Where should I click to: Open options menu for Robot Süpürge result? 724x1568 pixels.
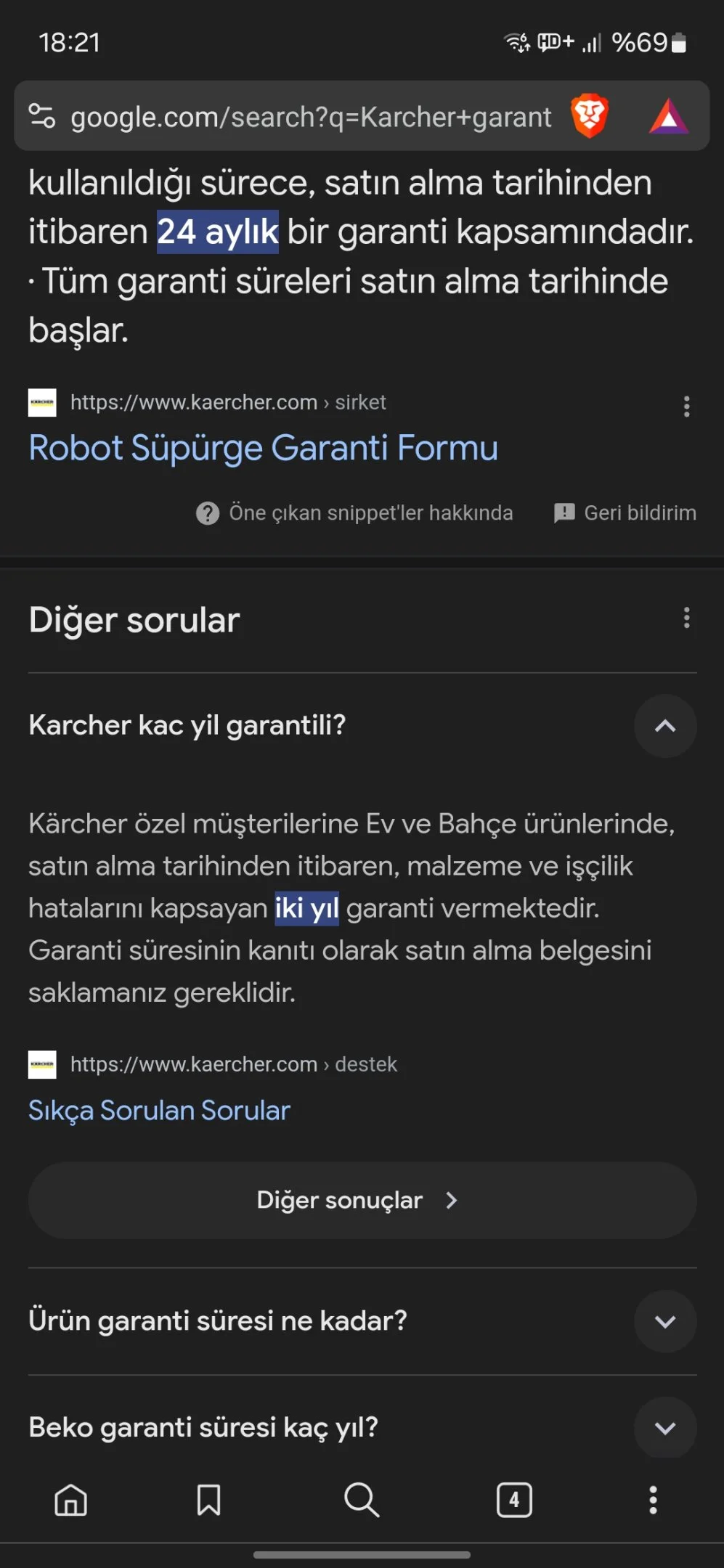[686, 407]
